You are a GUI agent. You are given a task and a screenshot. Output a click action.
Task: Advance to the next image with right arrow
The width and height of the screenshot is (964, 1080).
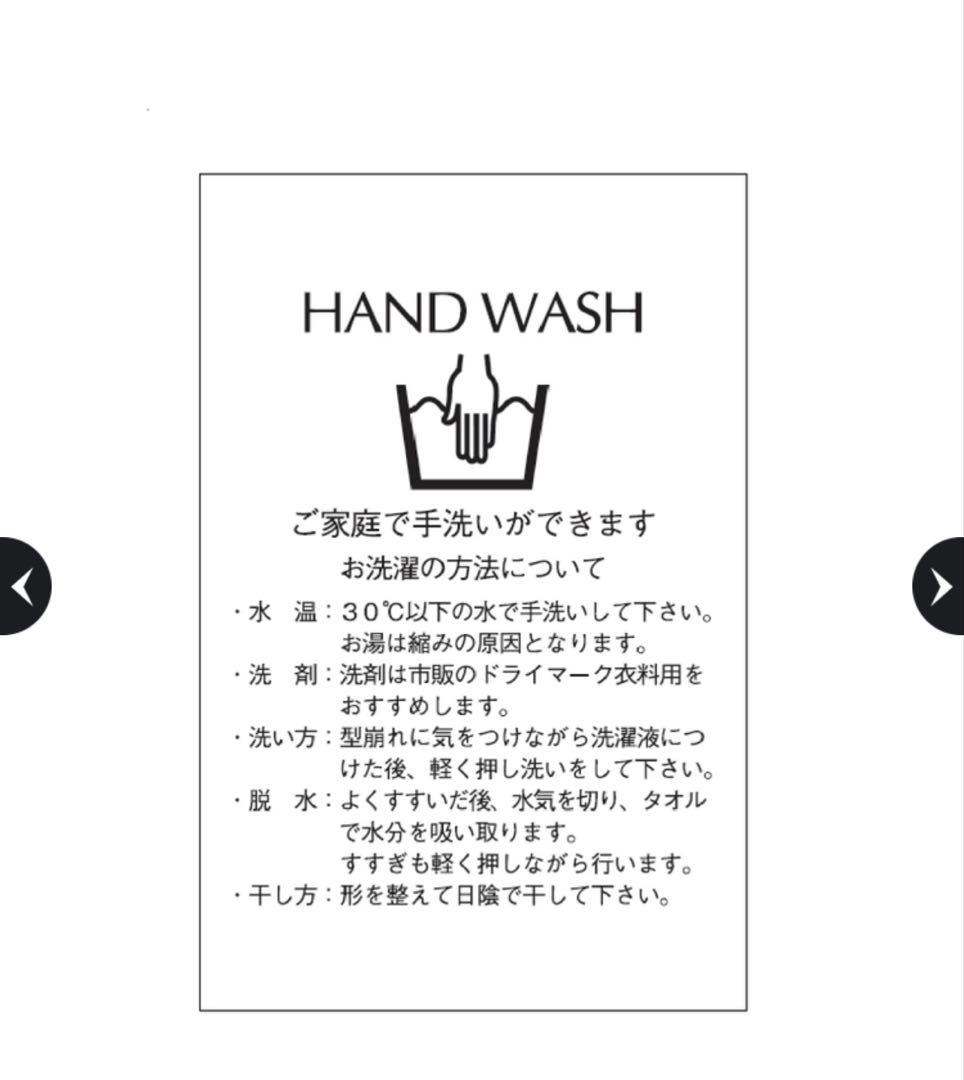point(940,587)
